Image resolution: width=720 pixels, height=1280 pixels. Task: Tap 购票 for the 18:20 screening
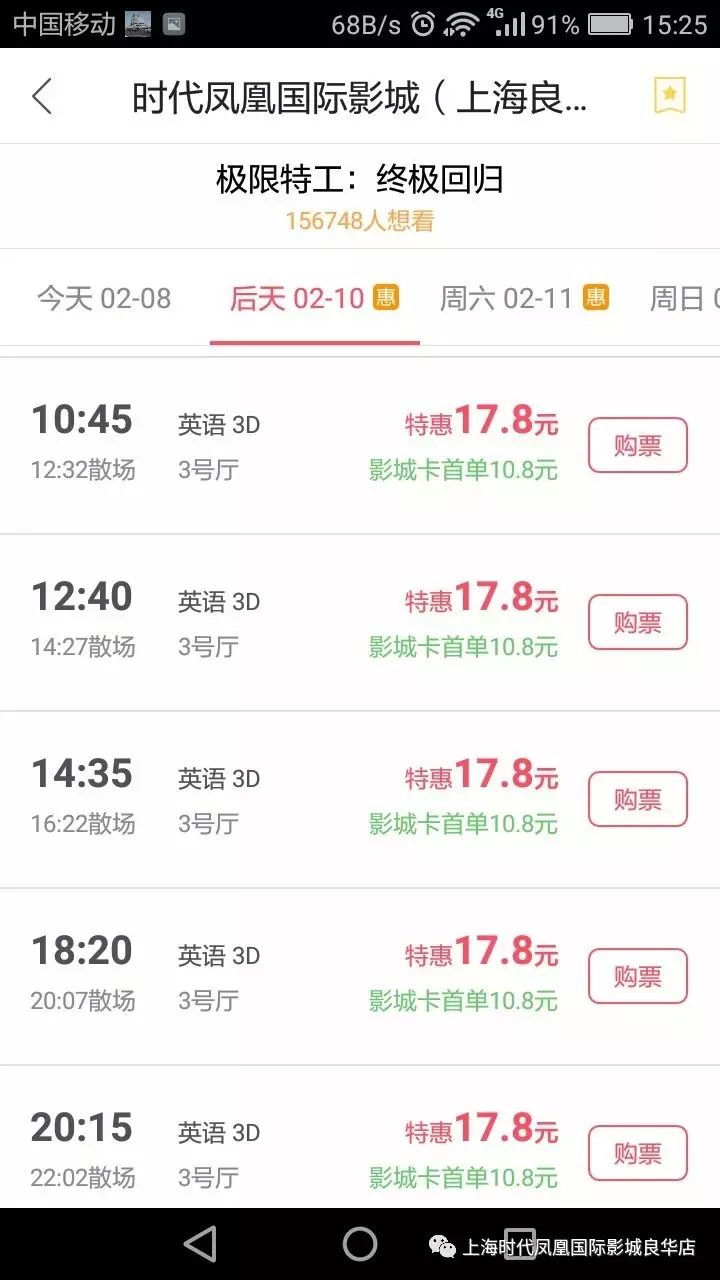tap(638, 976)
